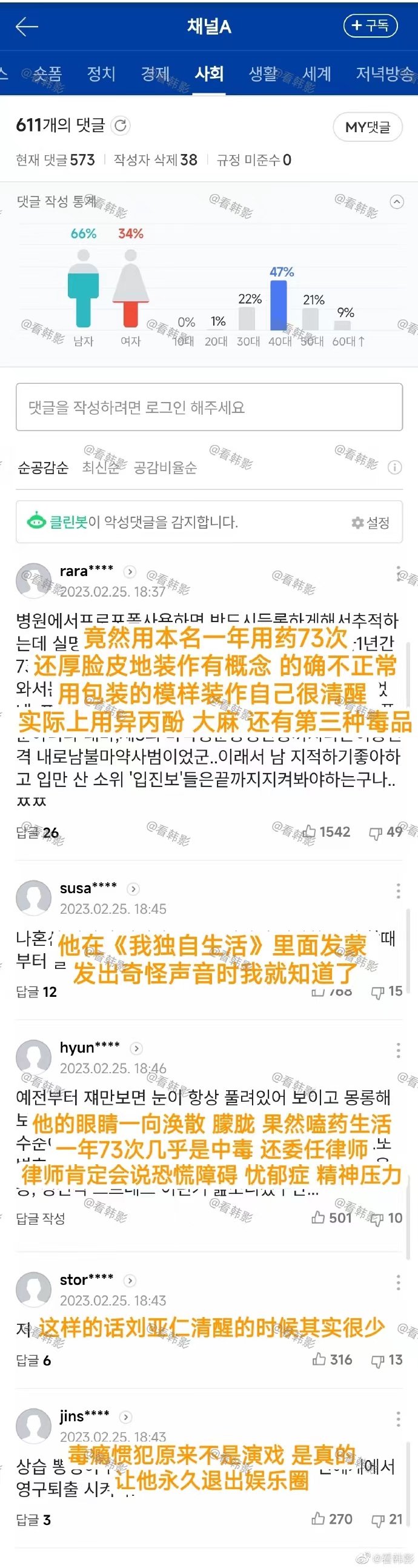This screenshot has height=1568, width=418.
Task: Like the comment by rara****
Action: (x=327, y=831)
